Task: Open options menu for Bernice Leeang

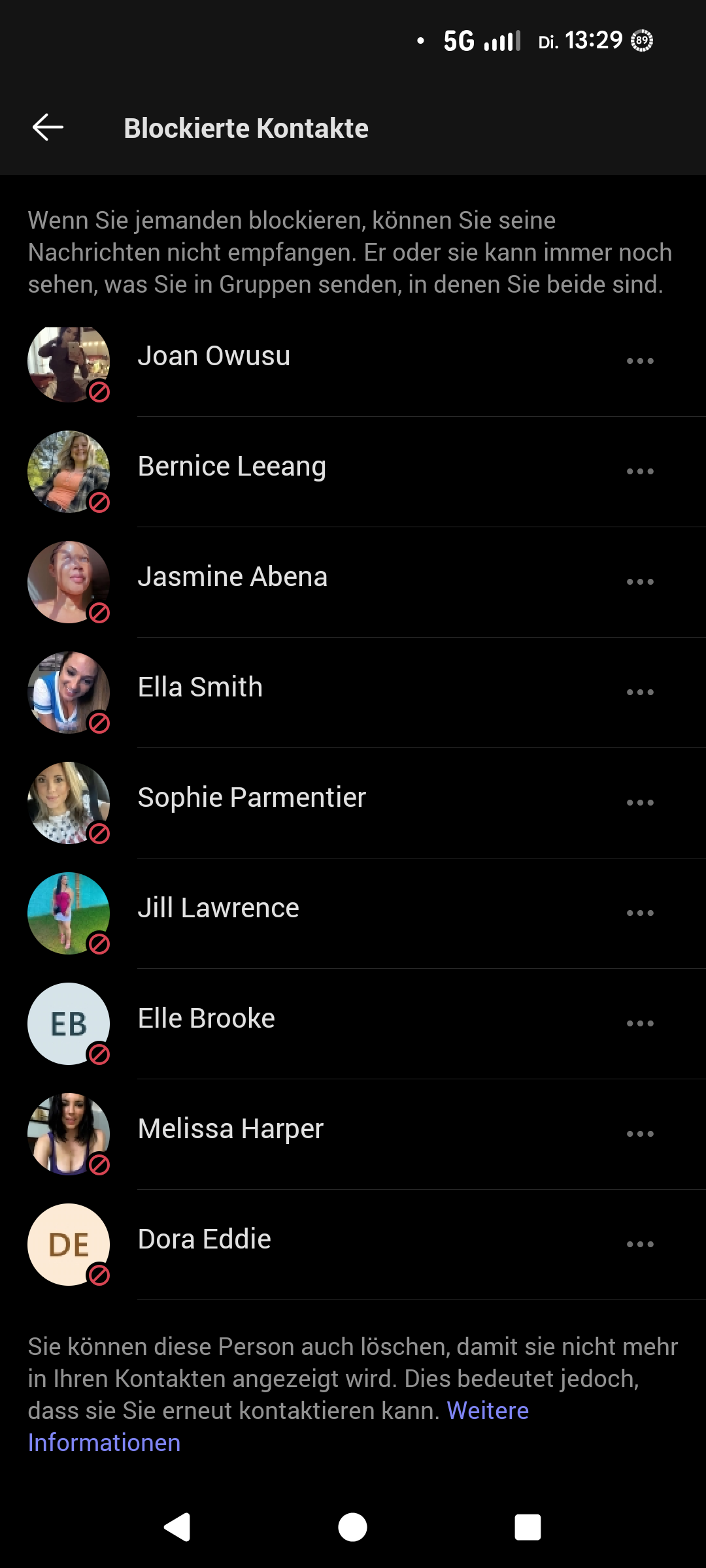Action: (639, 471)
